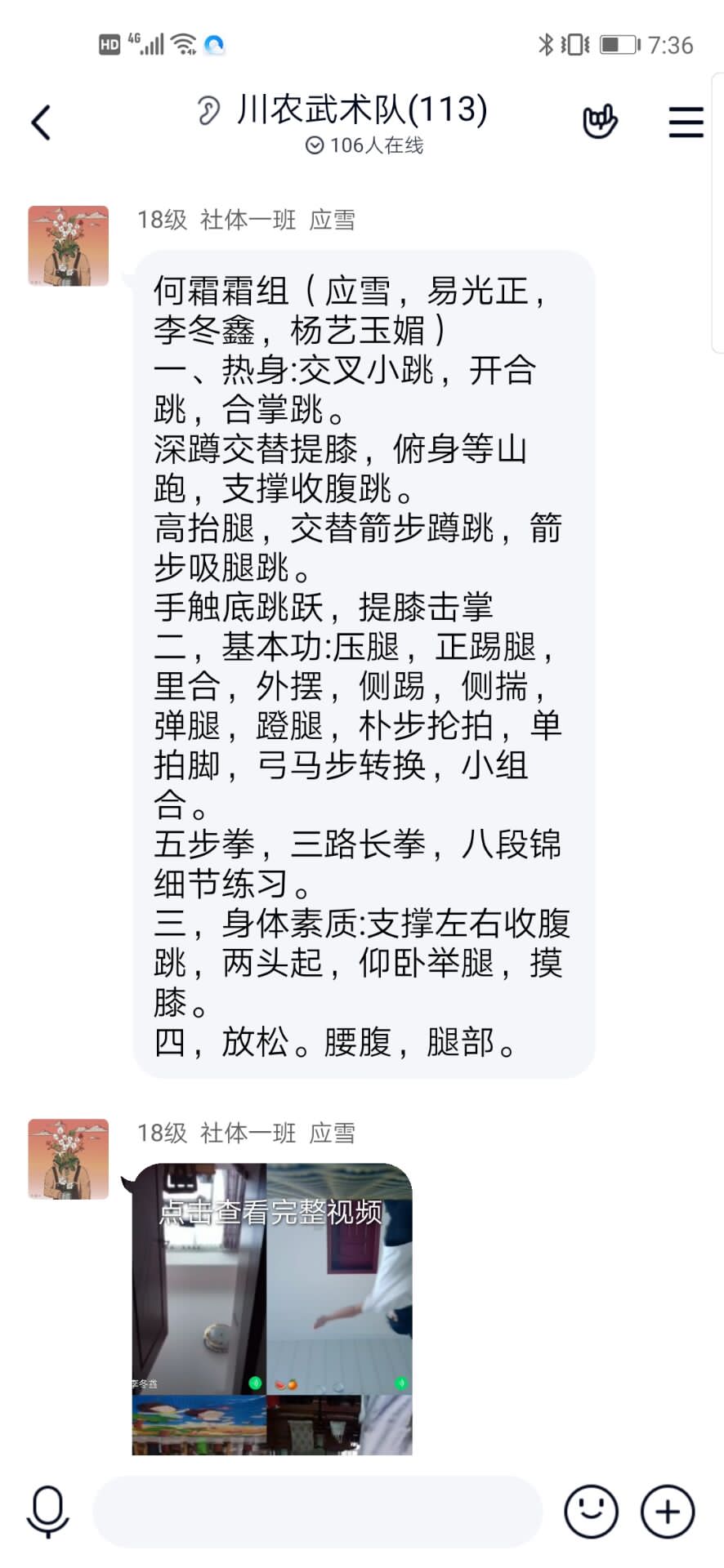Tap the hand gesture icon in the header
Screen dimensions: 724x1568
click(600, 122)
